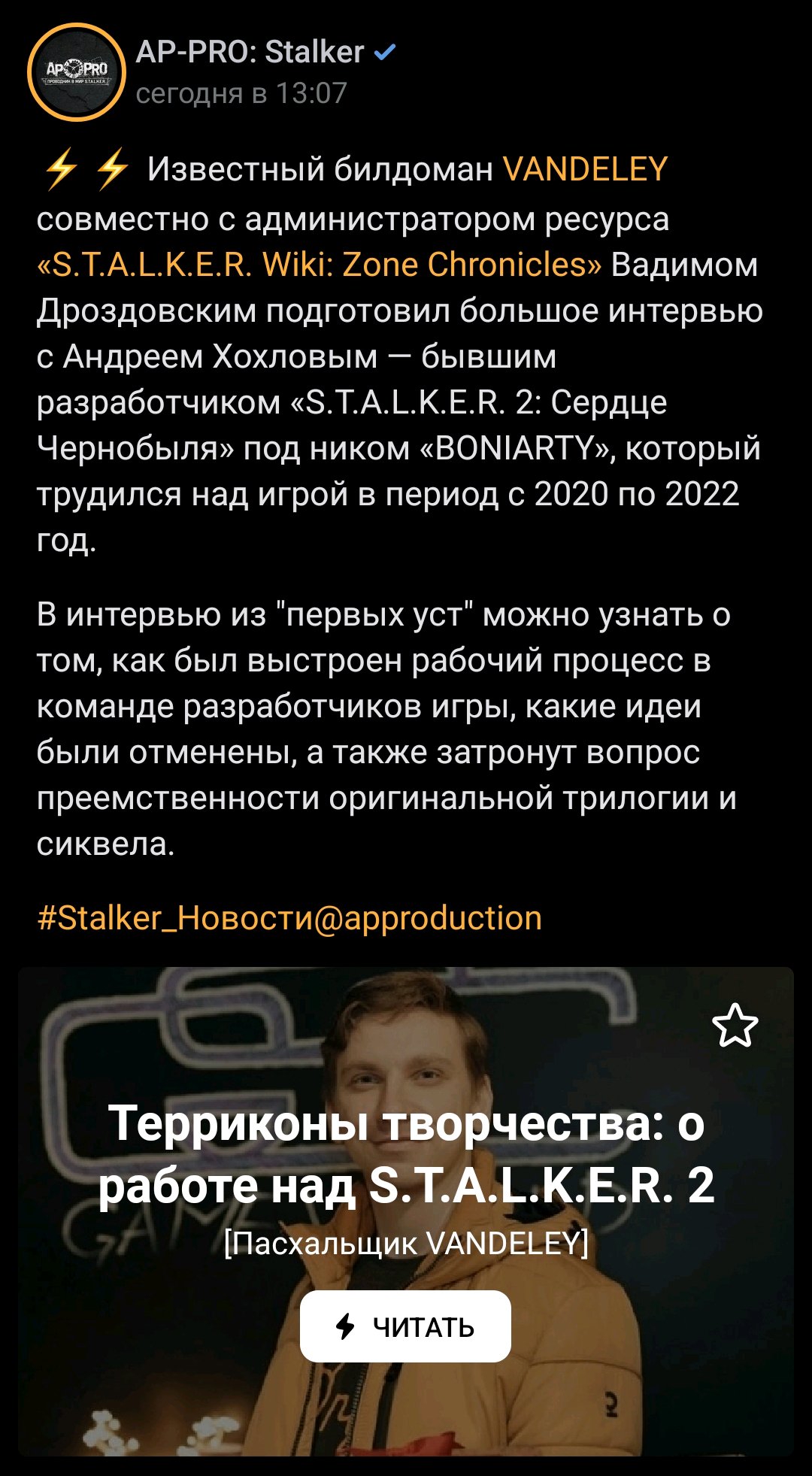Open the AP-PRO: Stalker community name
The width and height of the screenshot is (812, 1476).
pos(250,53)
